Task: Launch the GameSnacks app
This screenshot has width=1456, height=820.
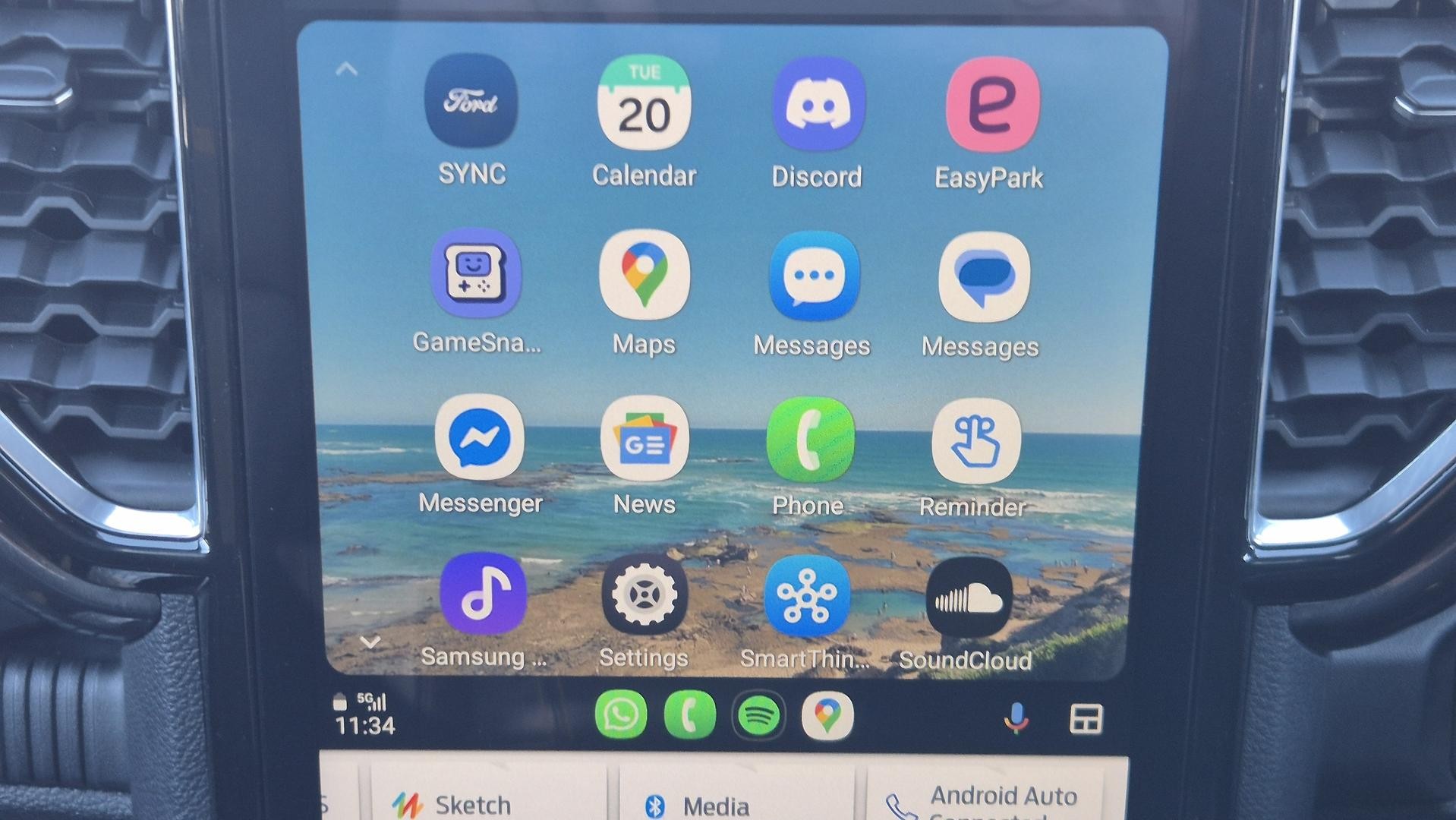Action: click(475, 274)
